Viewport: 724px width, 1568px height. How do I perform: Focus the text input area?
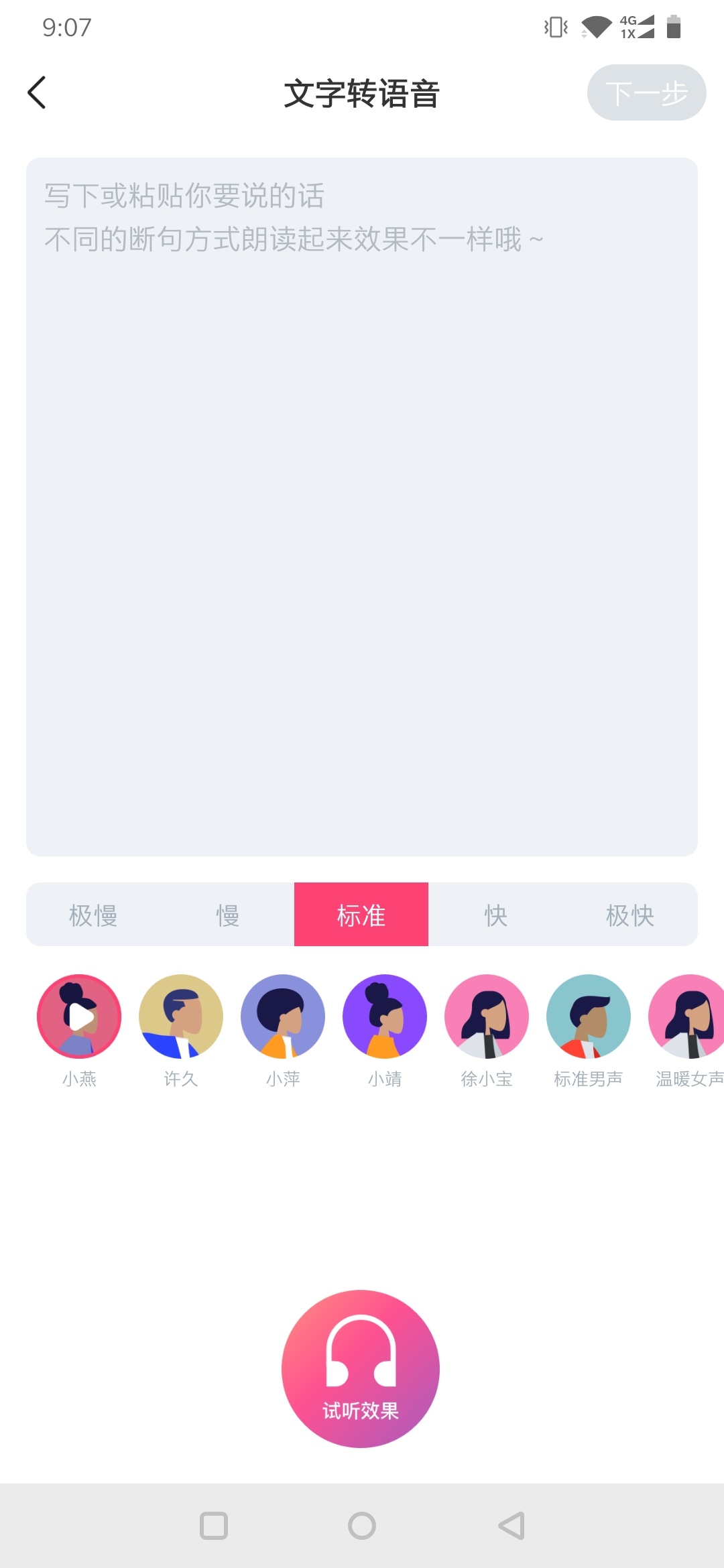(362, 507)
